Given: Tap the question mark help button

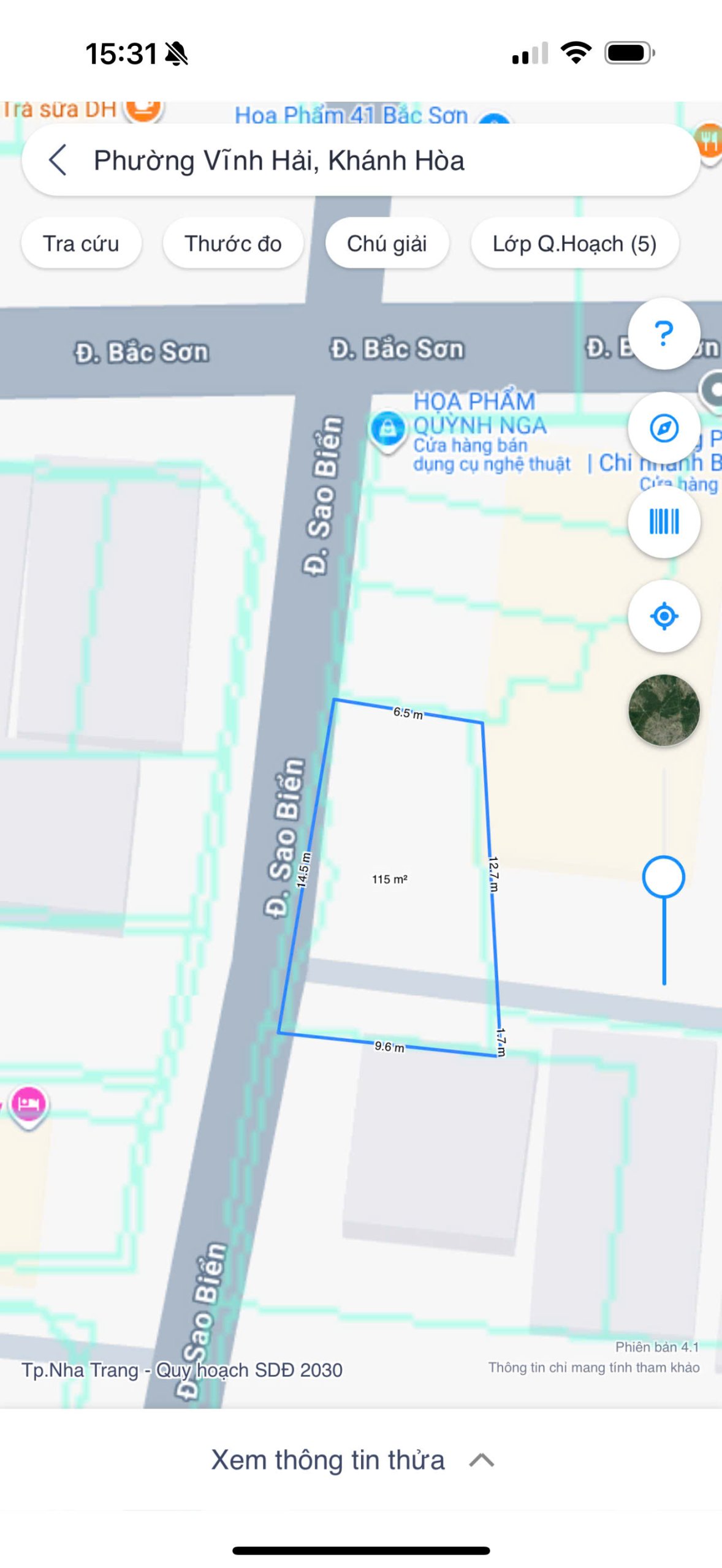Looking at the screenshot, I should pyautogui.click(x=664, y=334).
